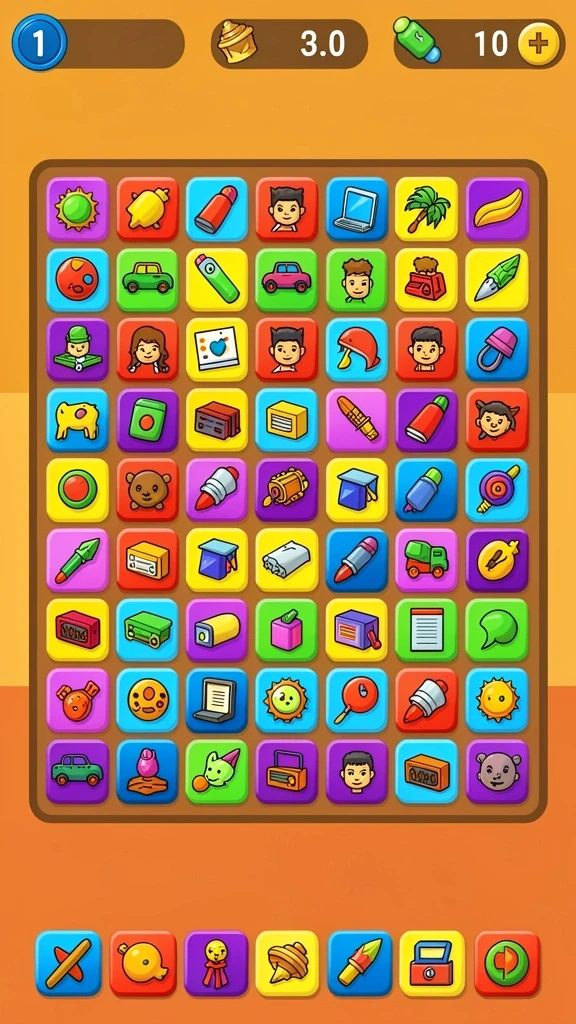The width and height of the screenshot is (576, 1024).
Task: Tap the pink ring tile on blue
Action: pos(497,349)
